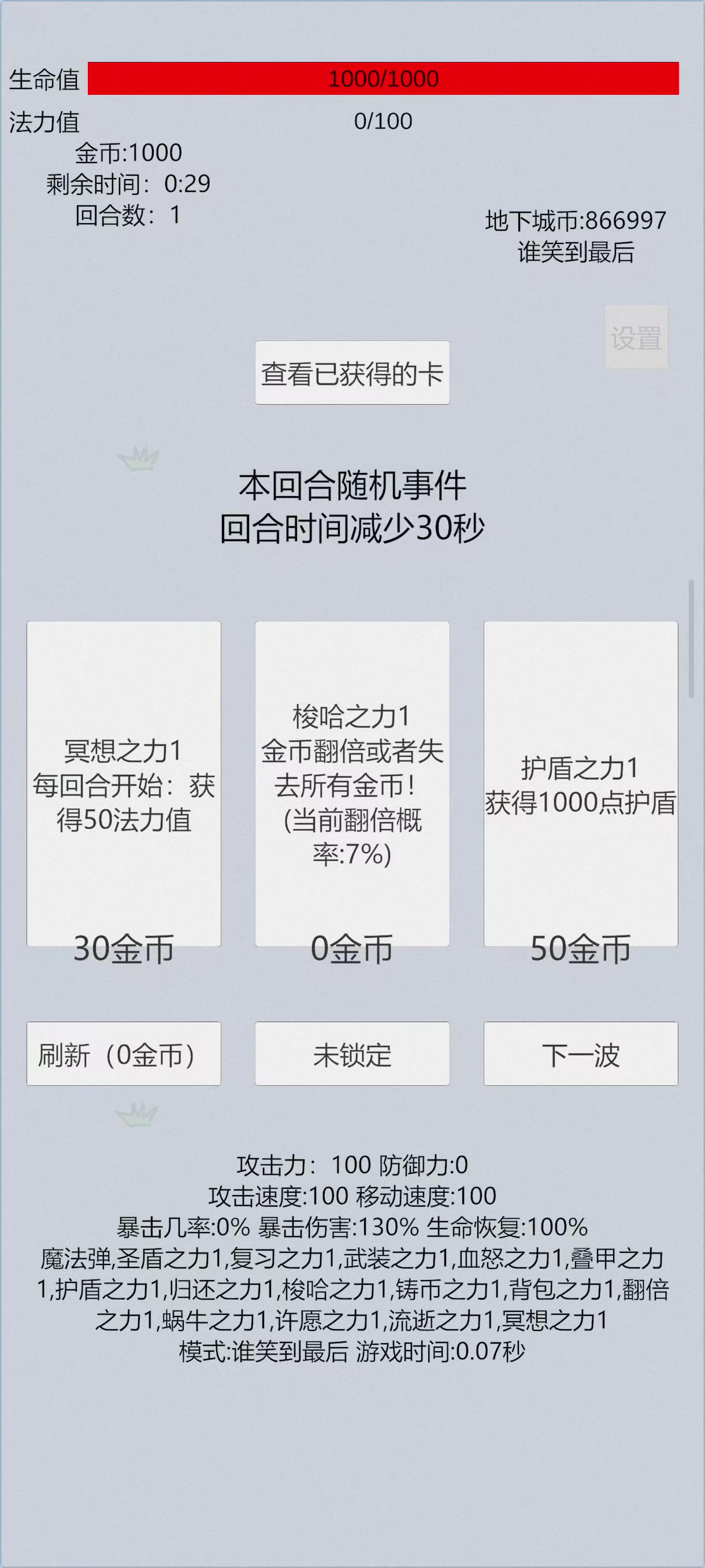
Task: Start the next wave with 下一波
Action: (x=581, y=1053)
